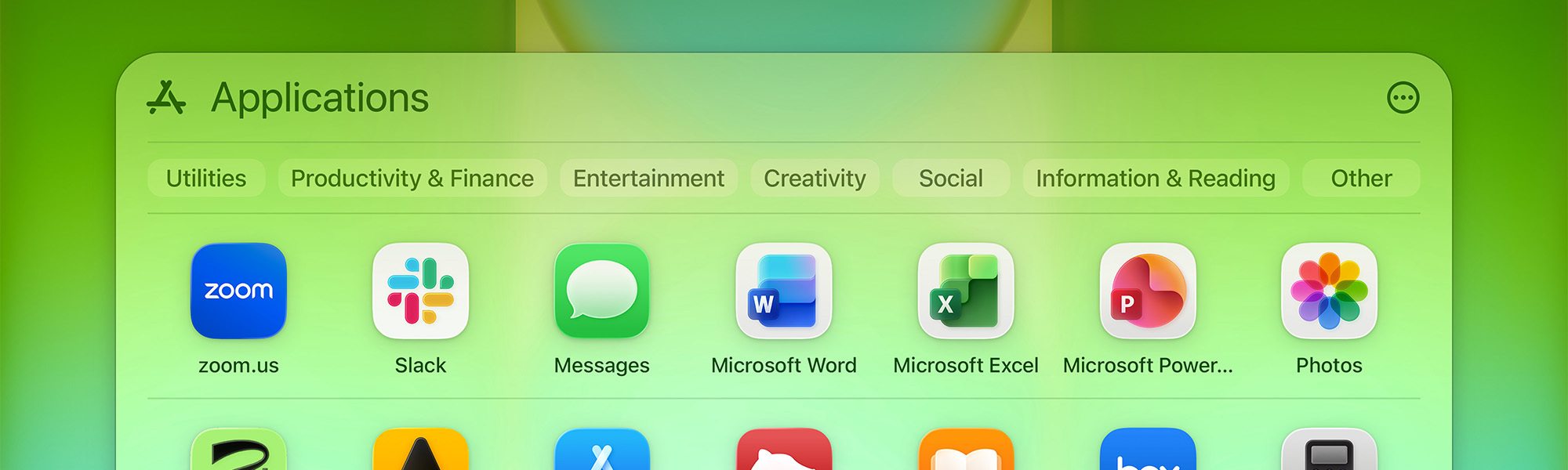Start Microsoft Excel
This screenshot has width=1568, height=470.
coord(966,291)
